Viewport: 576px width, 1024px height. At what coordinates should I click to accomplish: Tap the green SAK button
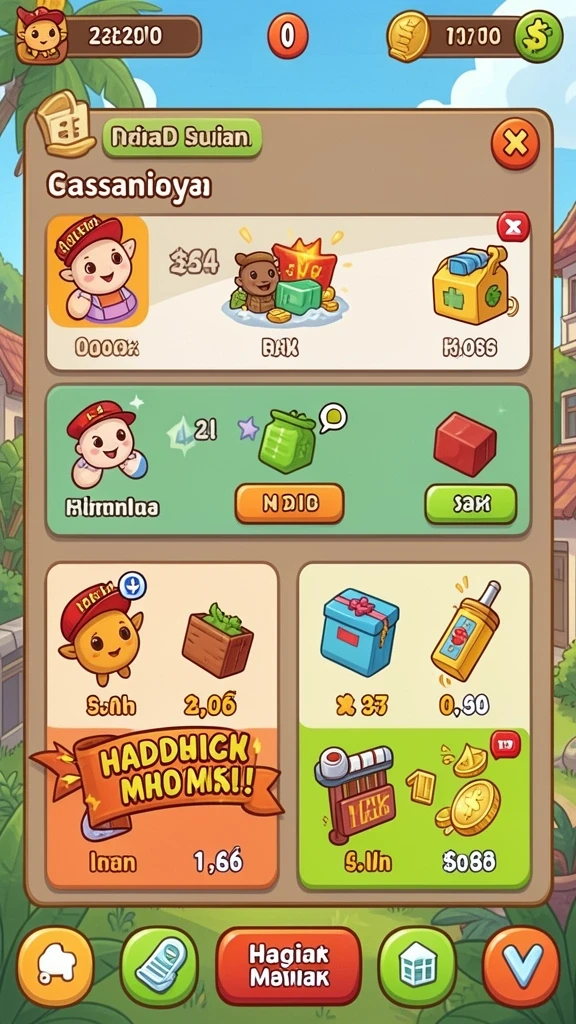(470, 504)
